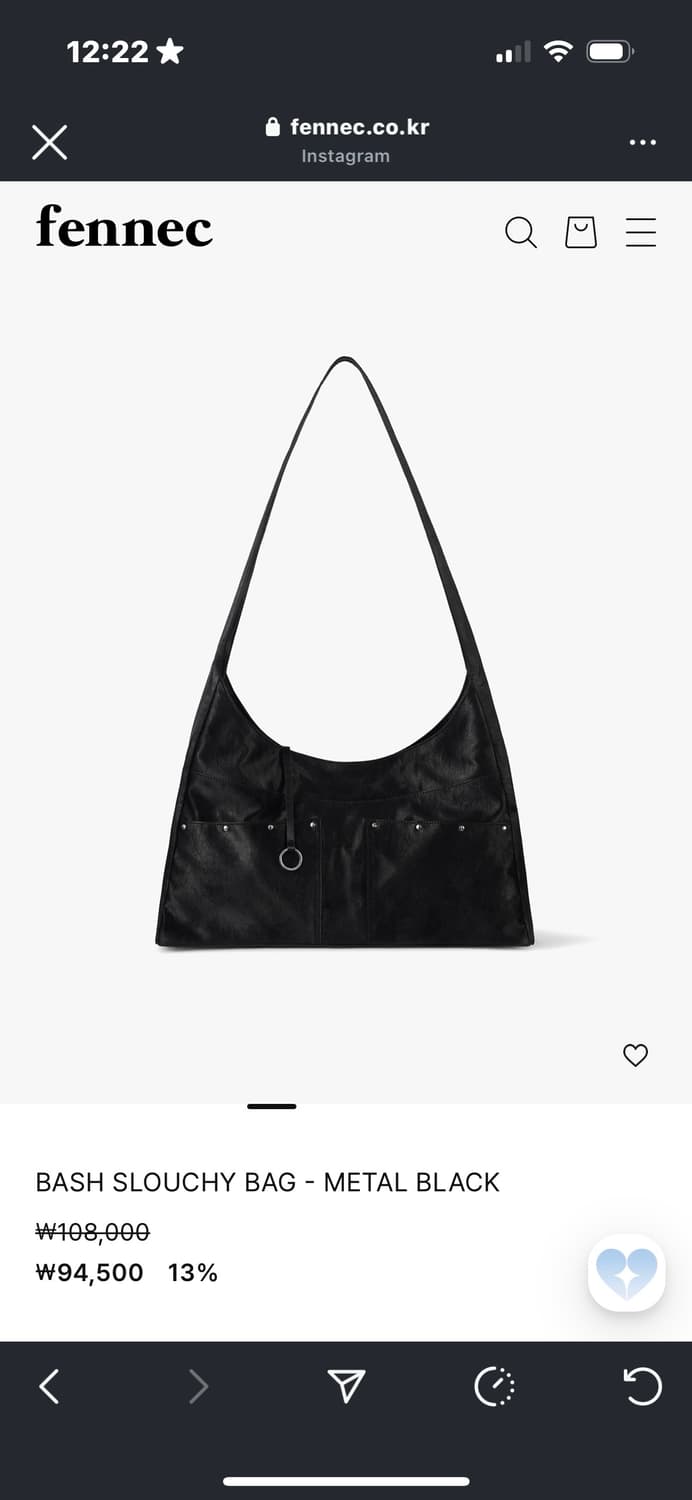
Task: Open the shopping bag
Action: pos(581,232)
